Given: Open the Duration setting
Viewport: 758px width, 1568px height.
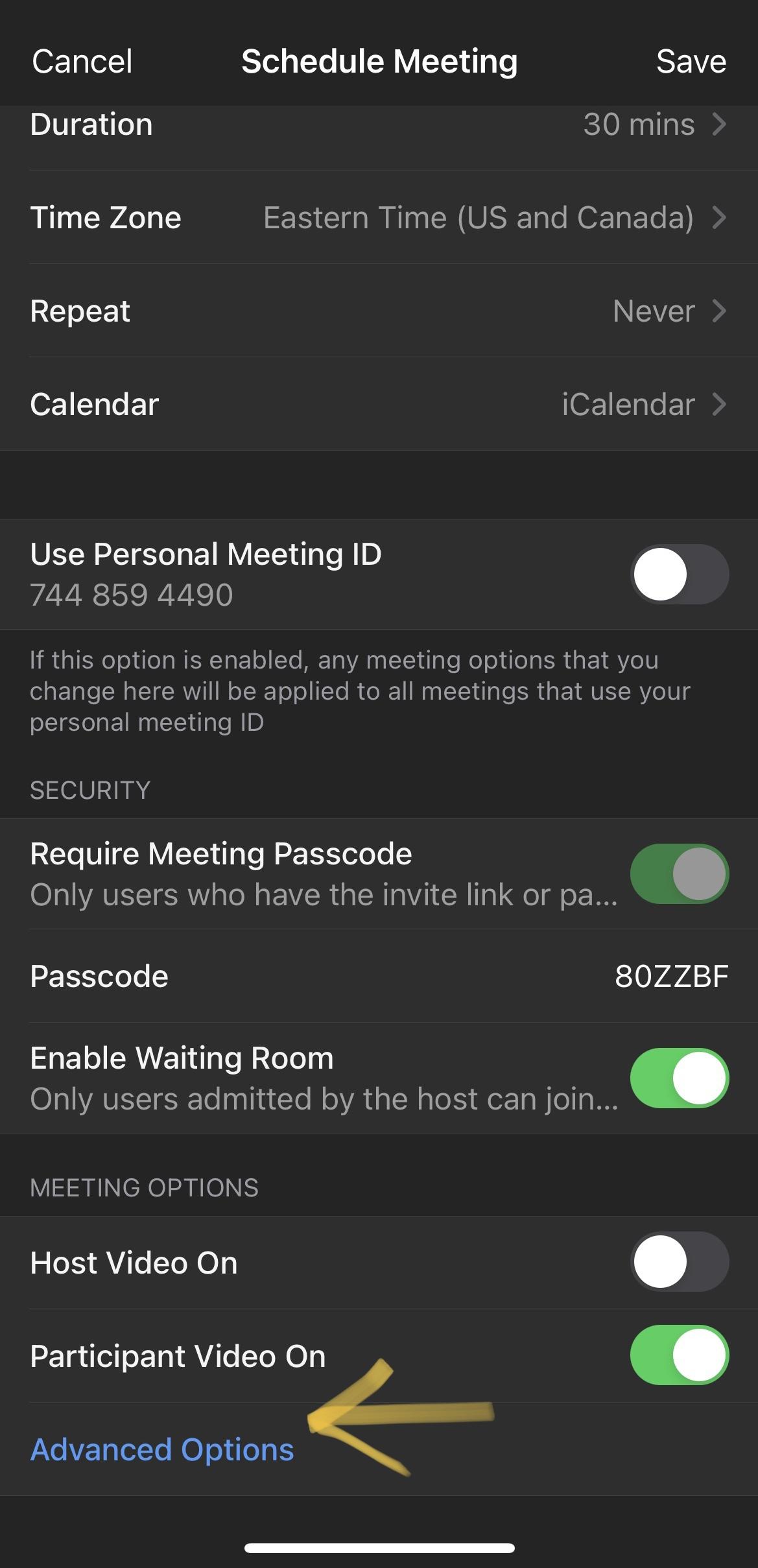Looking at the screenshot, I should pyautogui.click(x=379, y=125).
